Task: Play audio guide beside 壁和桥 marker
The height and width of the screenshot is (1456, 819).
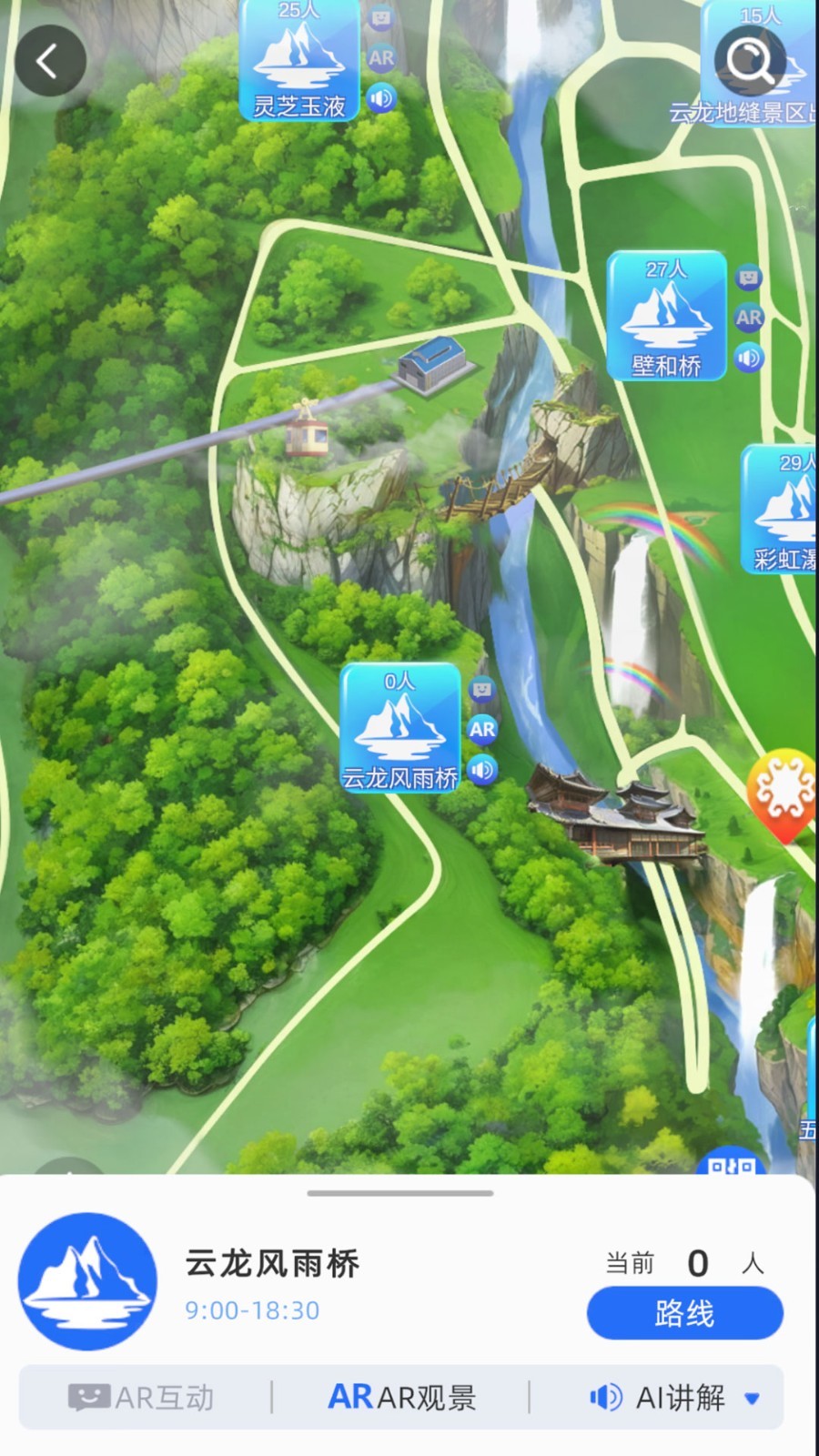Action: point(749,358)
